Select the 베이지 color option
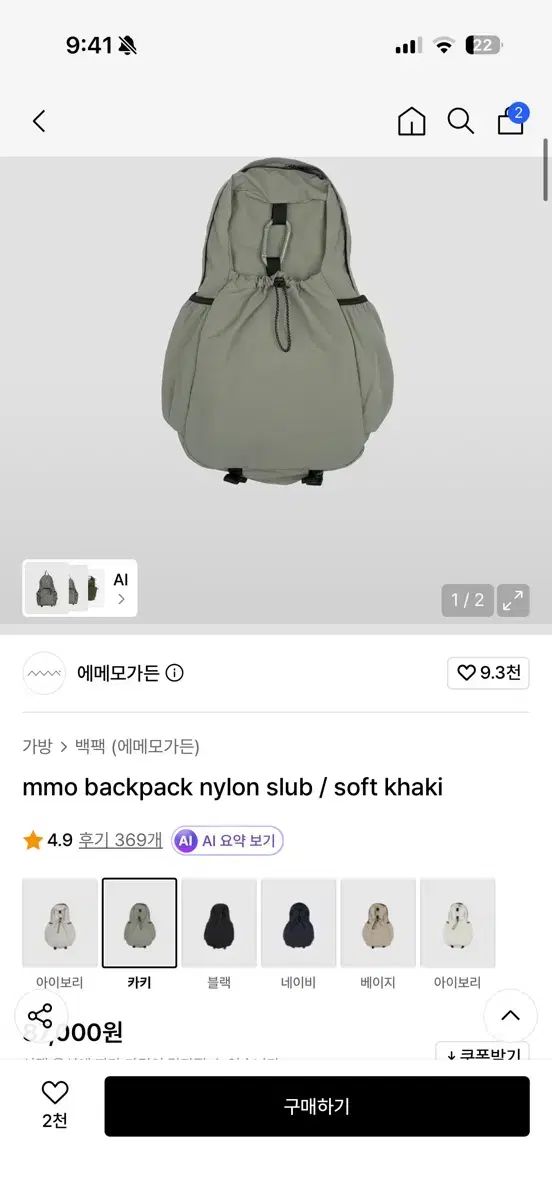The height and width of the screenshot is (1200, 552). [378, 935]
